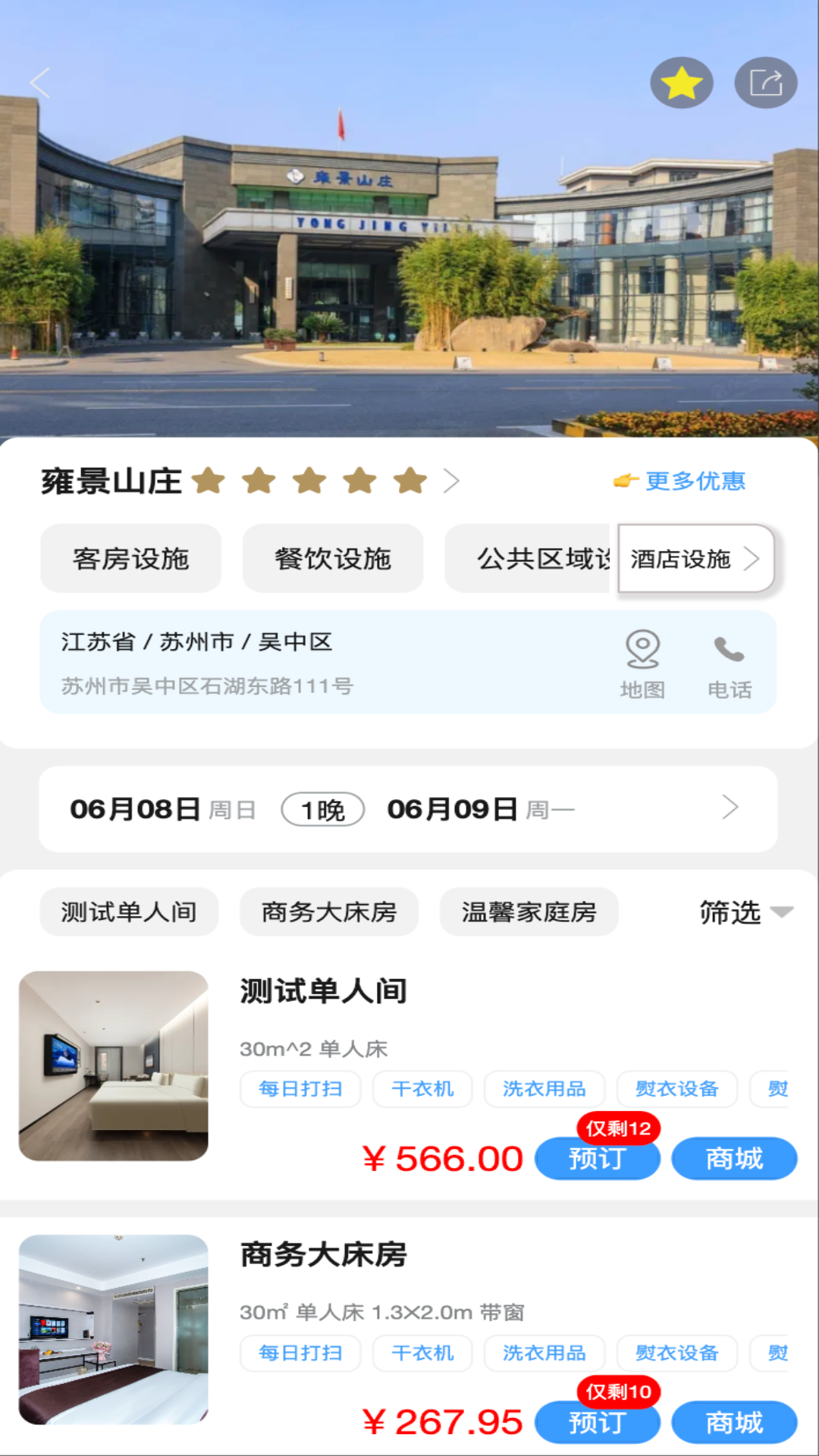Select the 商务大床房 filter chip
This screenshot has height=1456, width=819.
pos(328,912)
